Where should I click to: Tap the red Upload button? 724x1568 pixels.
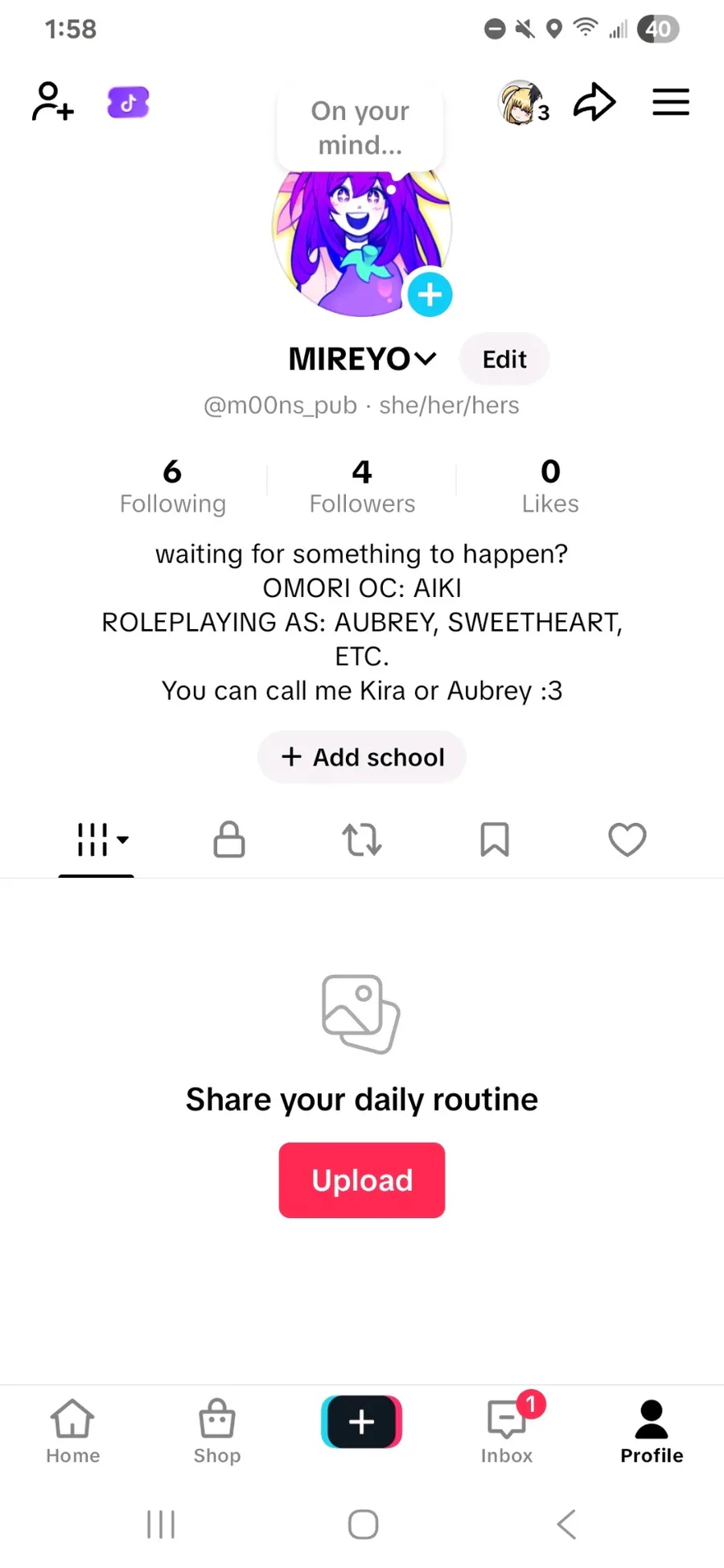tap(362, 1180)
